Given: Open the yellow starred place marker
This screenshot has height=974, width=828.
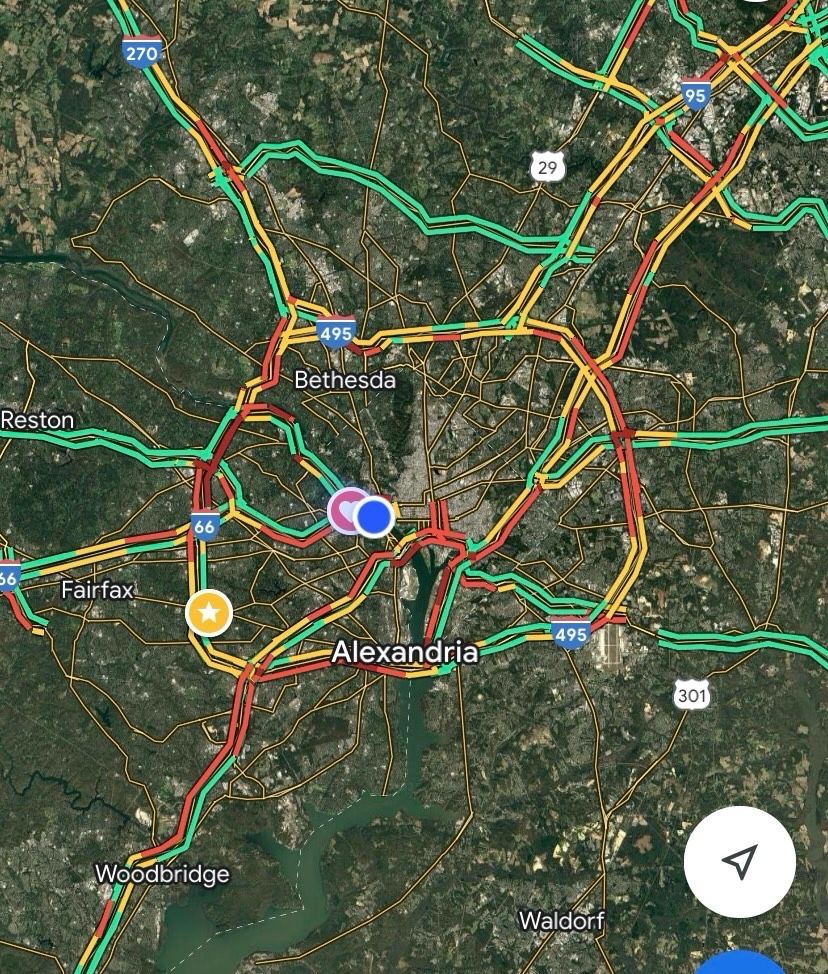Looking at the screenshot, I should [209, 613].
